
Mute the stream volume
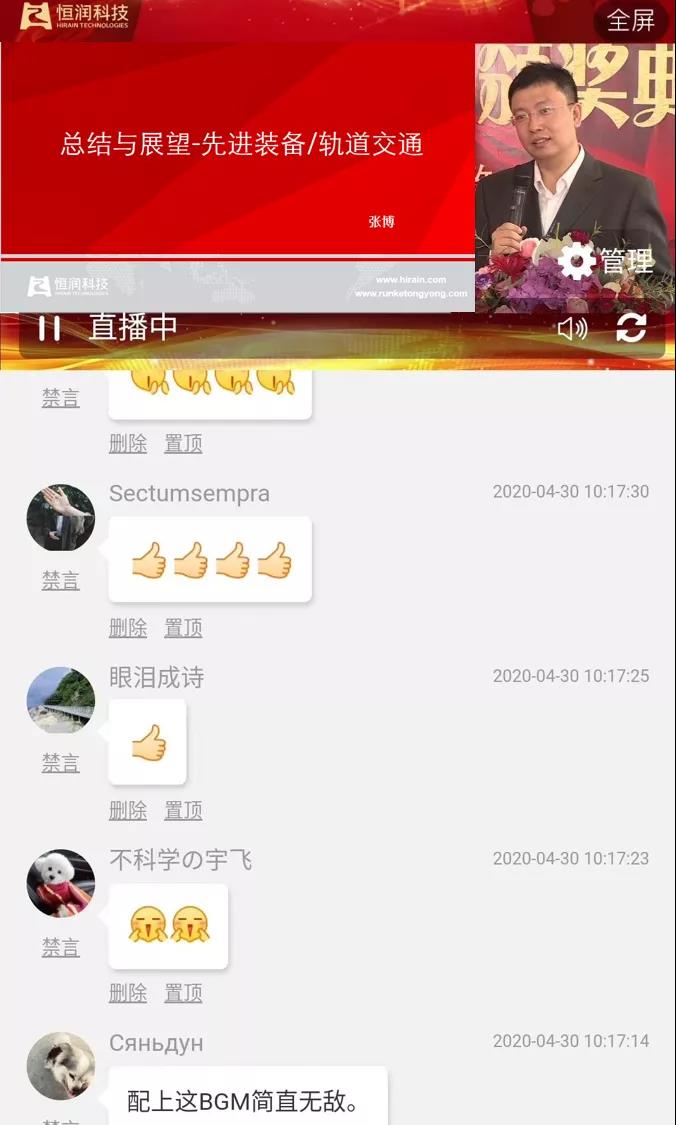572,328
